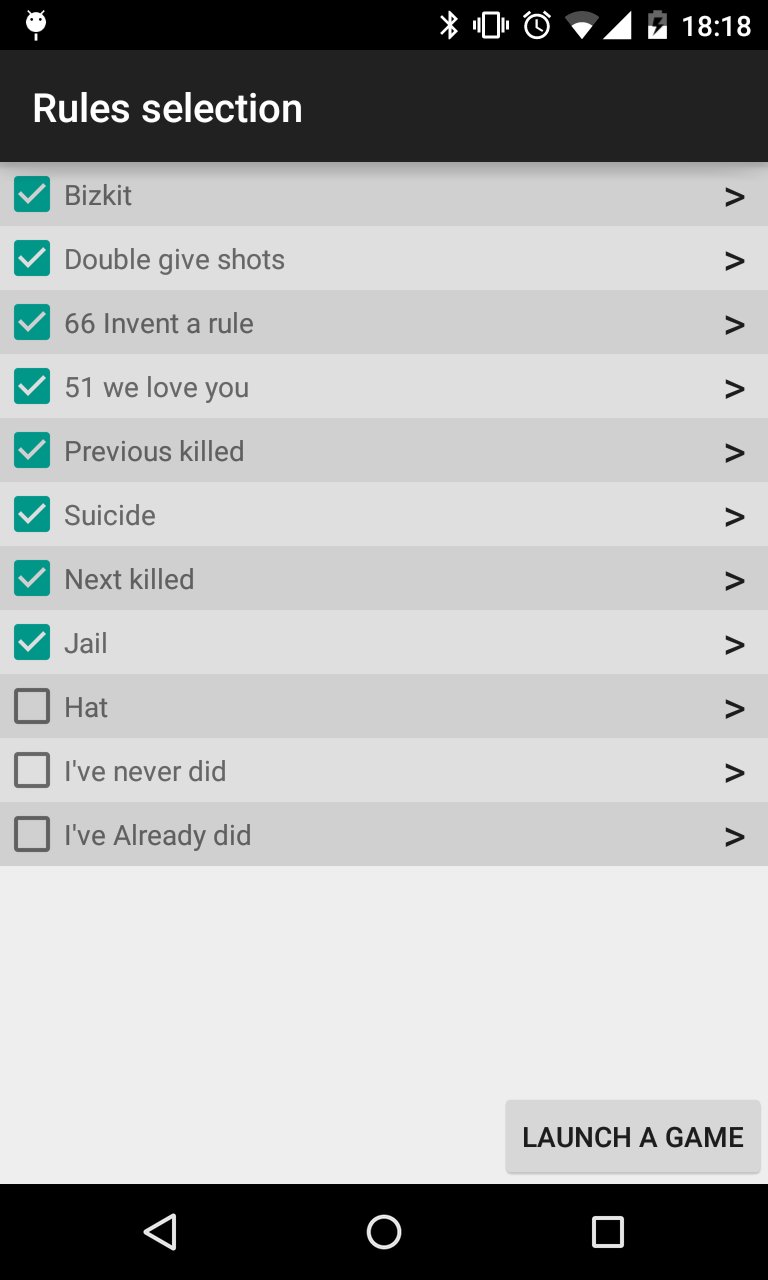
Task: Disable the Bizkit rule checkbox
Action: (32, 194)
